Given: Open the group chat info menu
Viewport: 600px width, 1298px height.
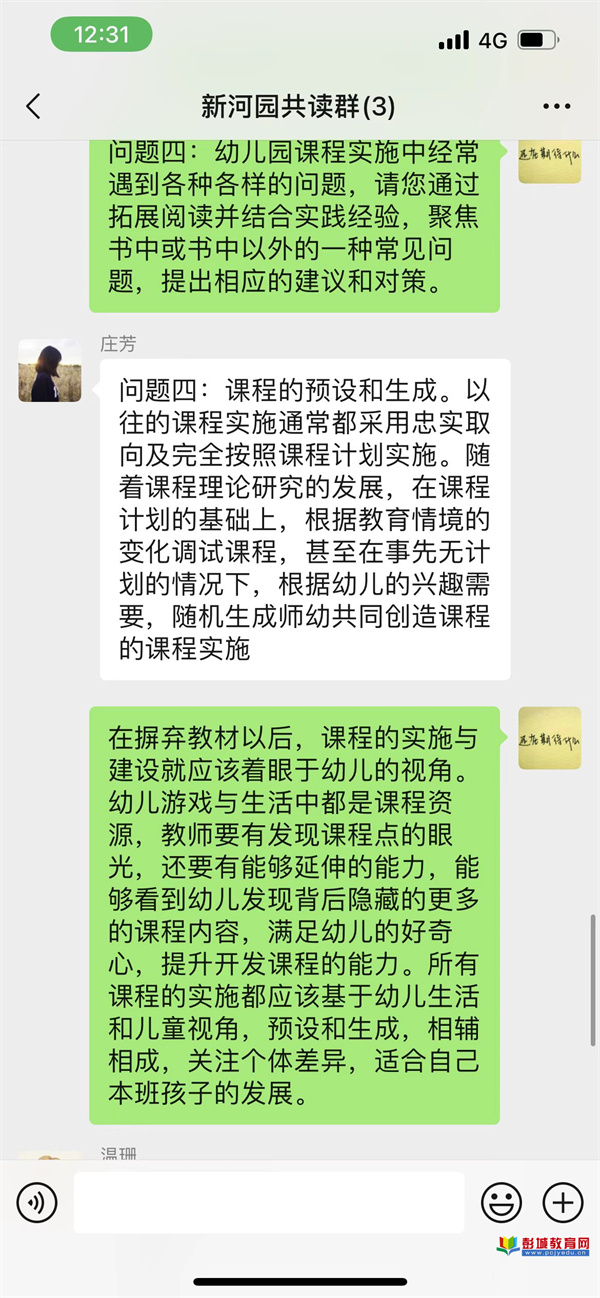Looking at the screenshot, I should (556, 107).
